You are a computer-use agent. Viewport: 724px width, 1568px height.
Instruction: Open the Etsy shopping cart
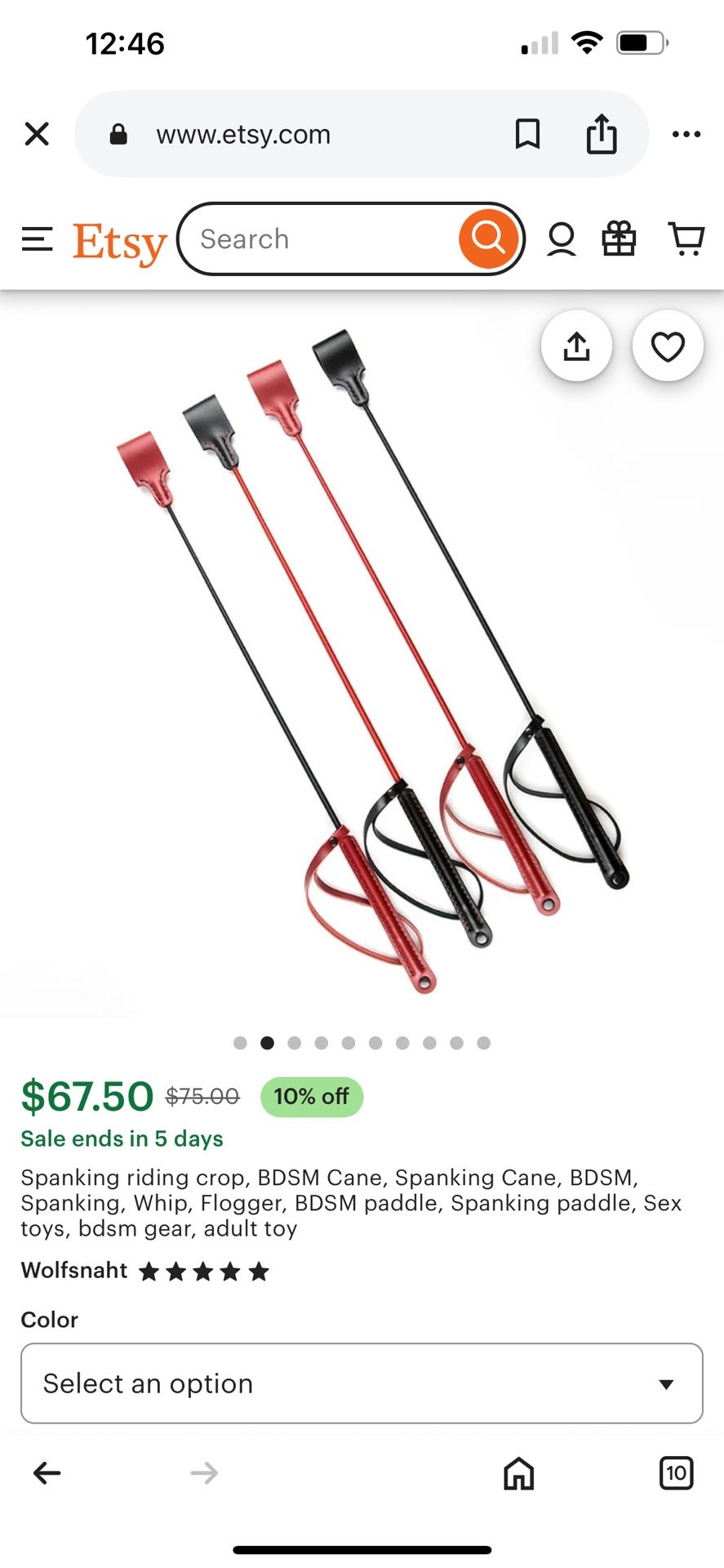click(686, 238)
